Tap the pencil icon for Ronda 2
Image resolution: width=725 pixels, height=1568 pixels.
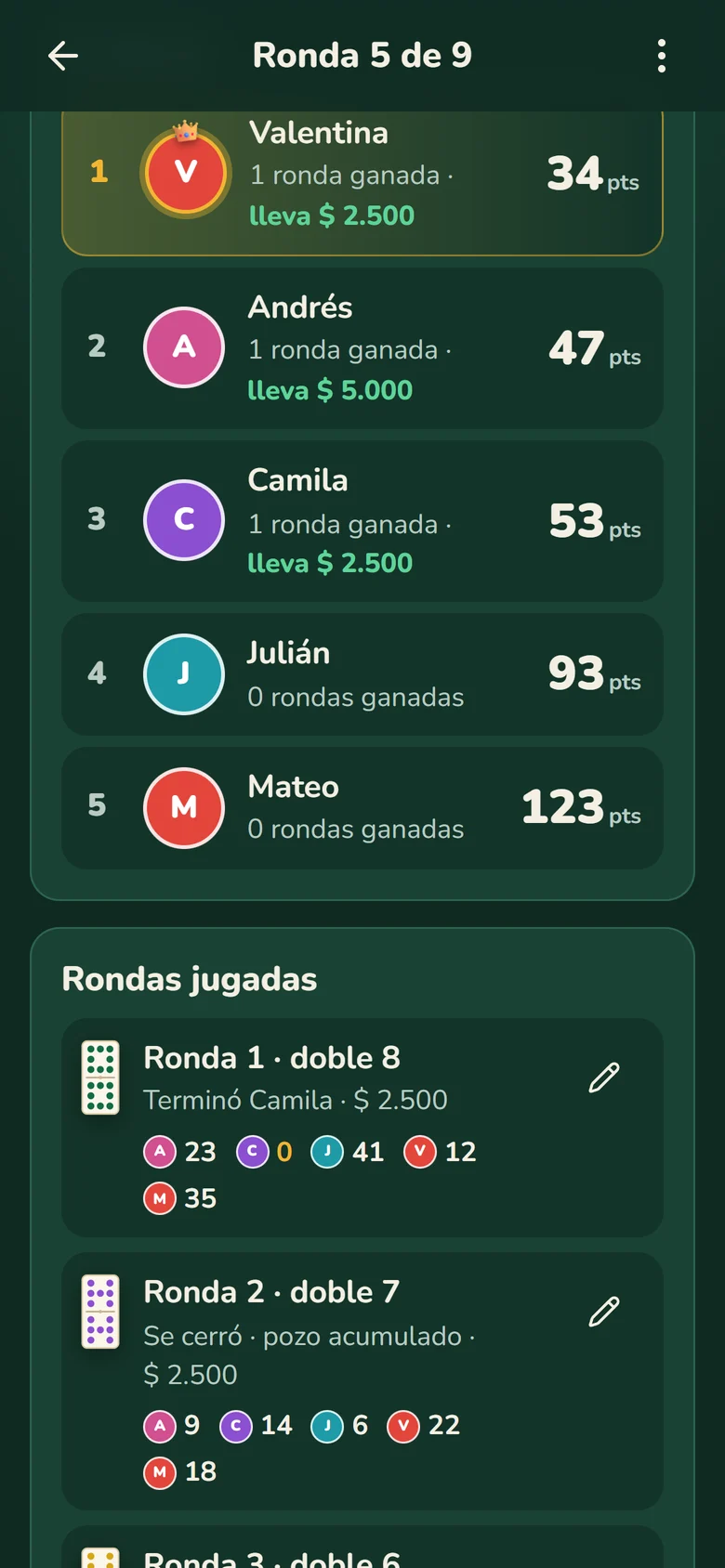coord(604,1312)
